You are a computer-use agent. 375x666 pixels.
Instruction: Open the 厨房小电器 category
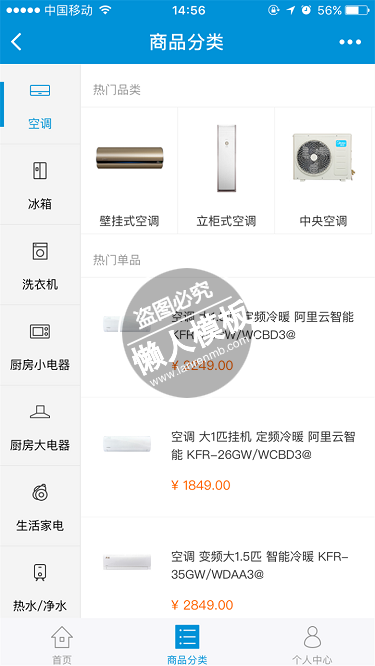(40, 345)
